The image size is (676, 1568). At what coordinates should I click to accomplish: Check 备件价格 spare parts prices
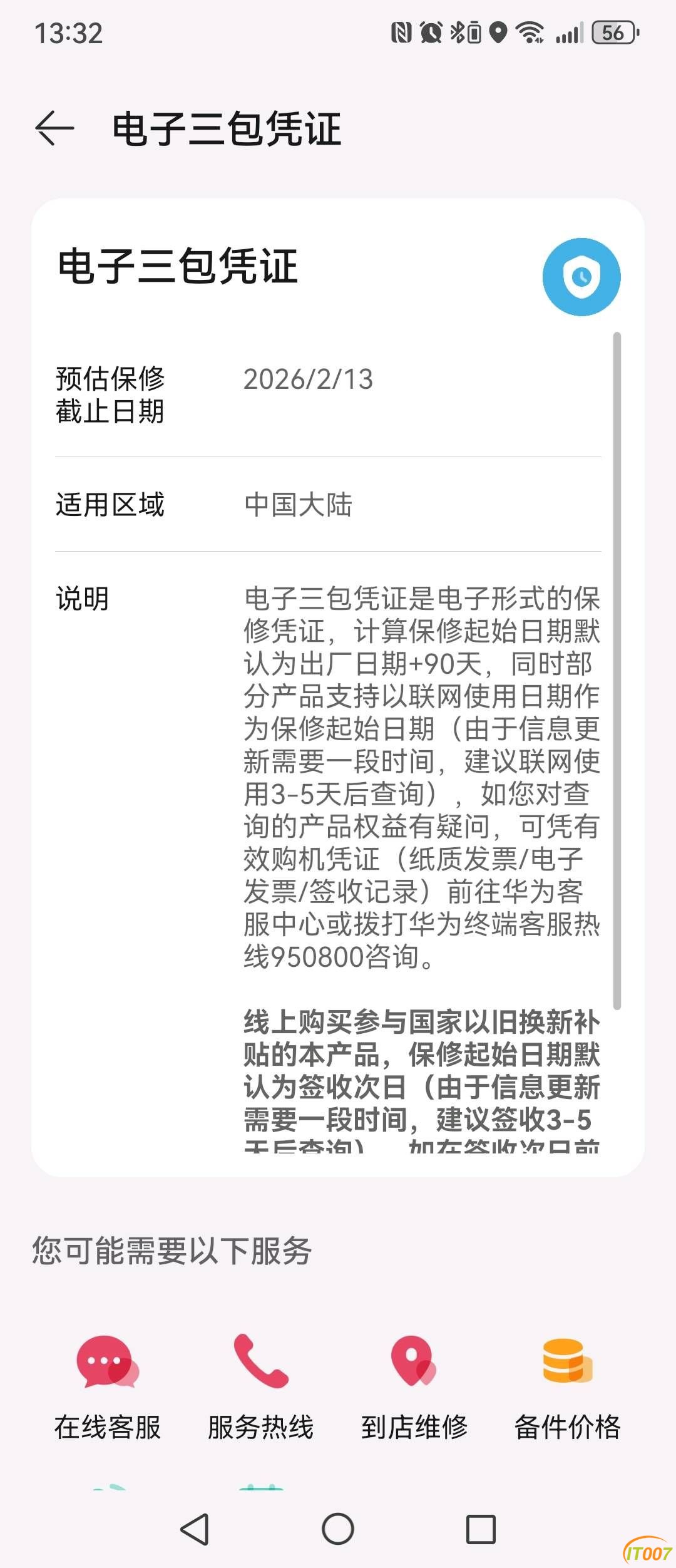[567, 1385]
